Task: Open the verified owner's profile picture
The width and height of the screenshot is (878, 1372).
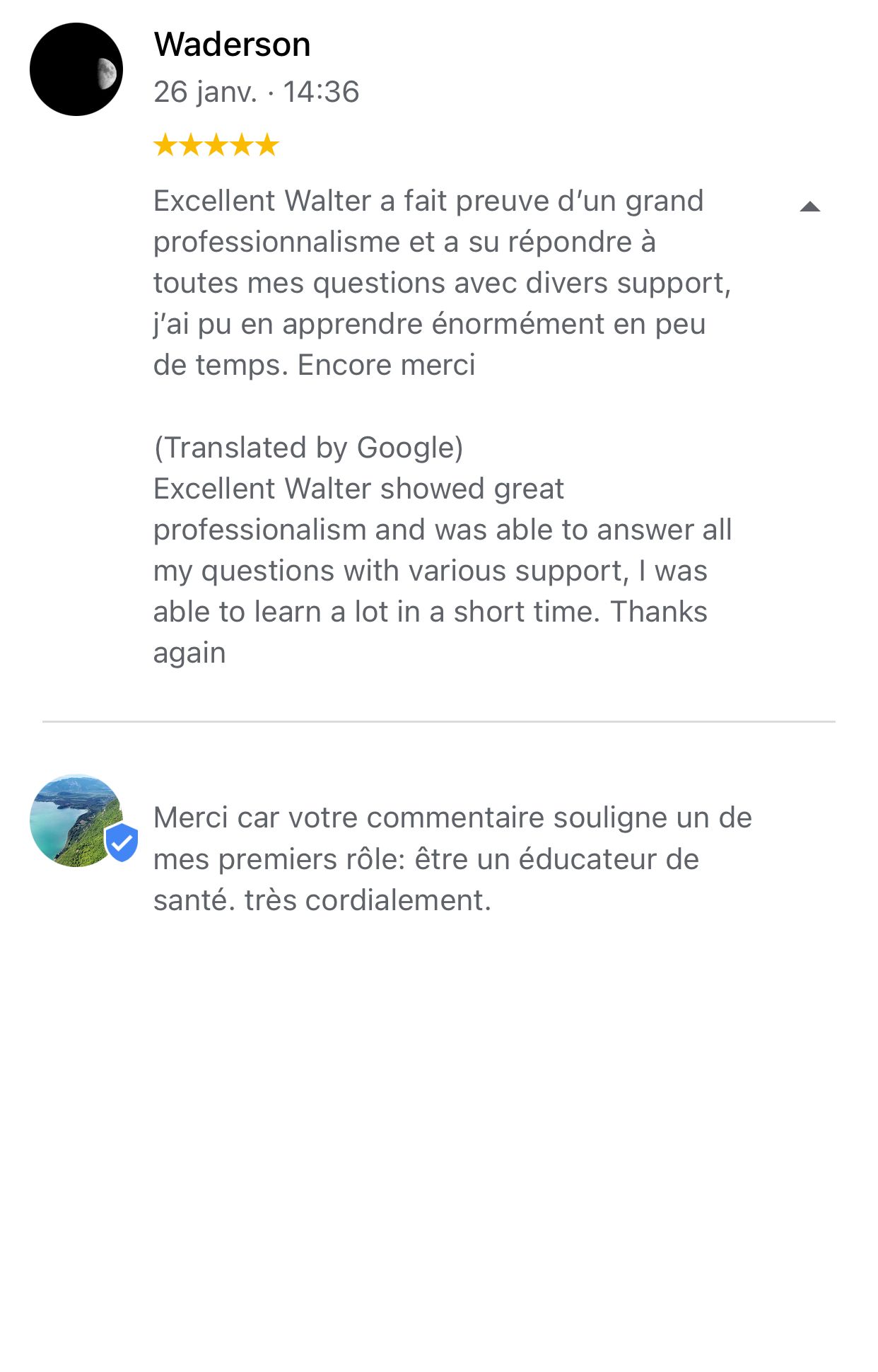Action: coord(76,820)
